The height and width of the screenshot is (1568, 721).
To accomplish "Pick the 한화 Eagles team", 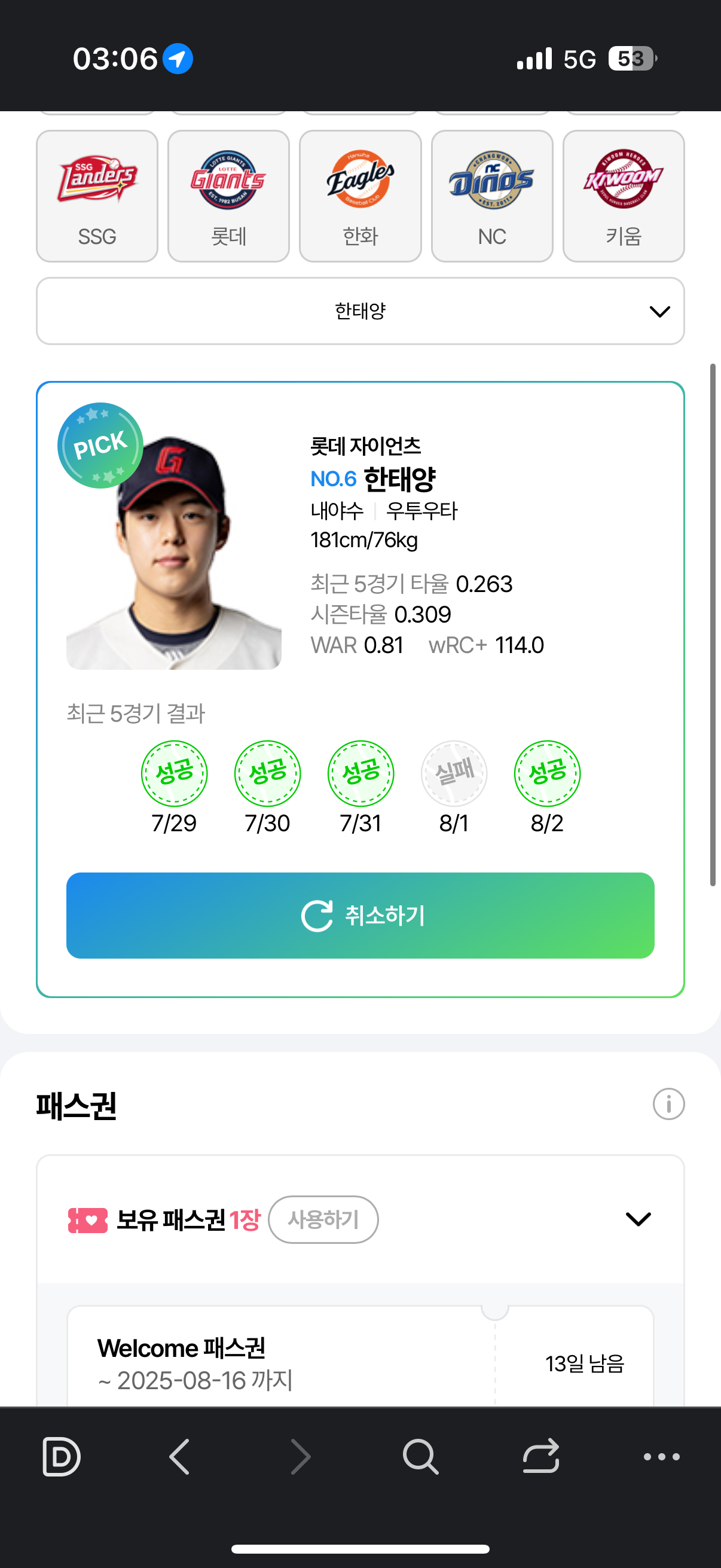I will pyautogui.click(x=360, y=196).
